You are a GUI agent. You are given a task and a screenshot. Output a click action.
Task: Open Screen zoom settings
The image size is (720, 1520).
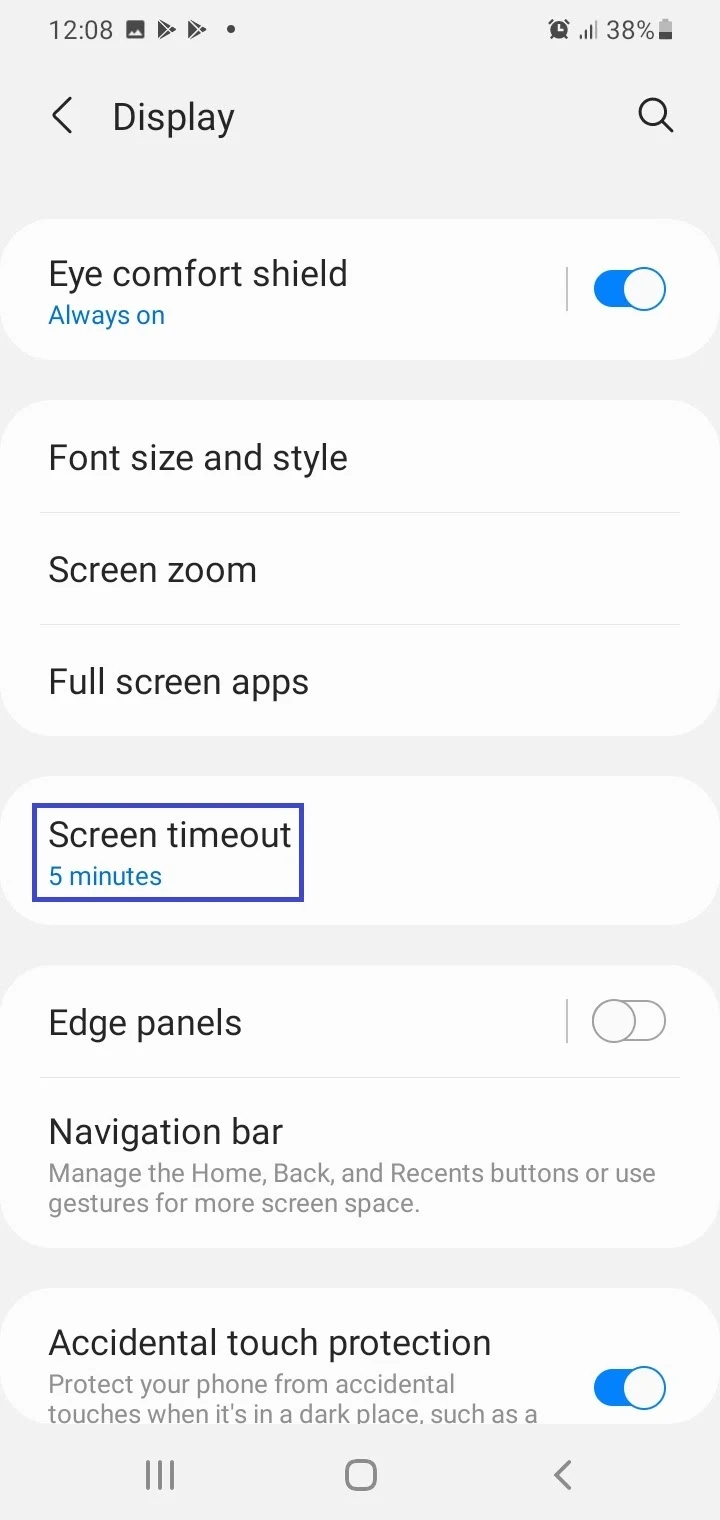tap(360, 570)
